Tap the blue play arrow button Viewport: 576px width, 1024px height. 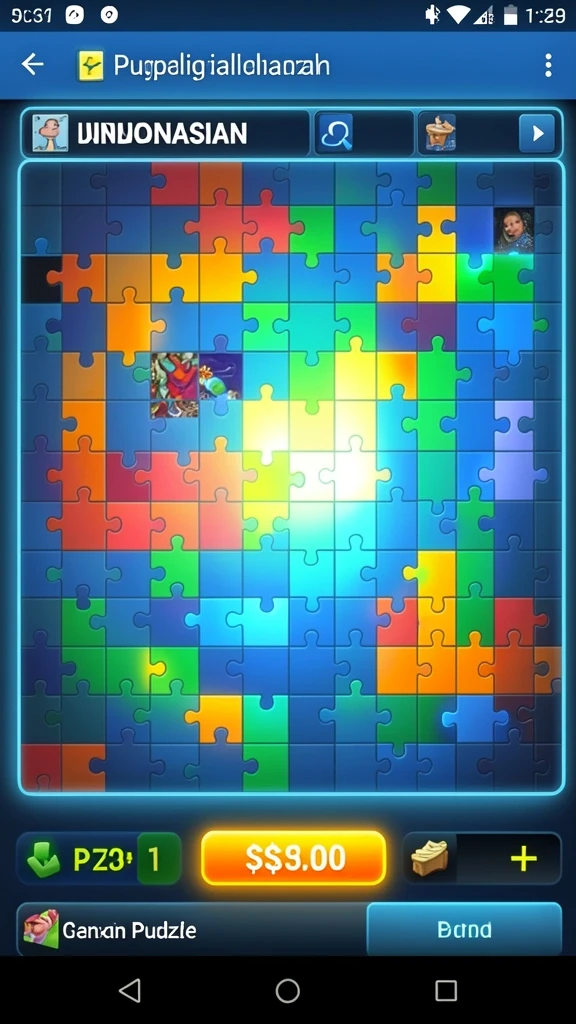537,133
